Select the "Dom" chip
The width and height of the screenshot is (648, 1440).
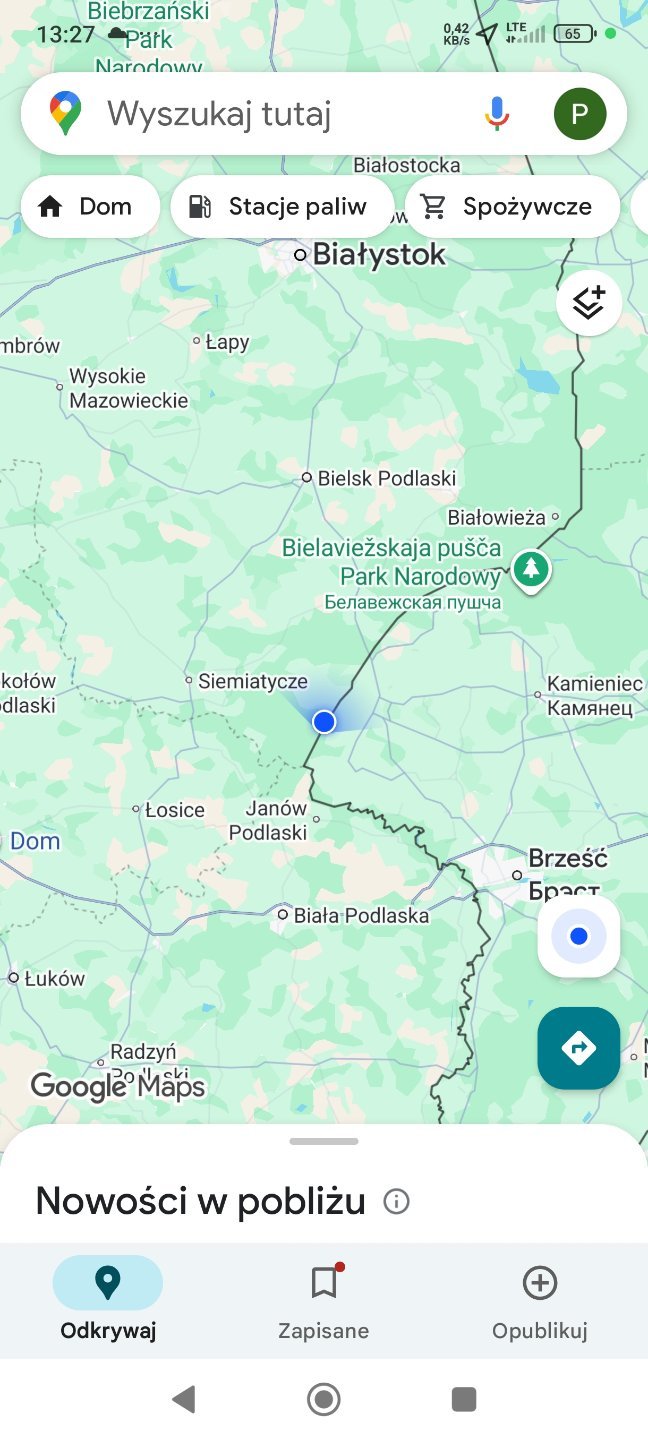tap(88, 207)
